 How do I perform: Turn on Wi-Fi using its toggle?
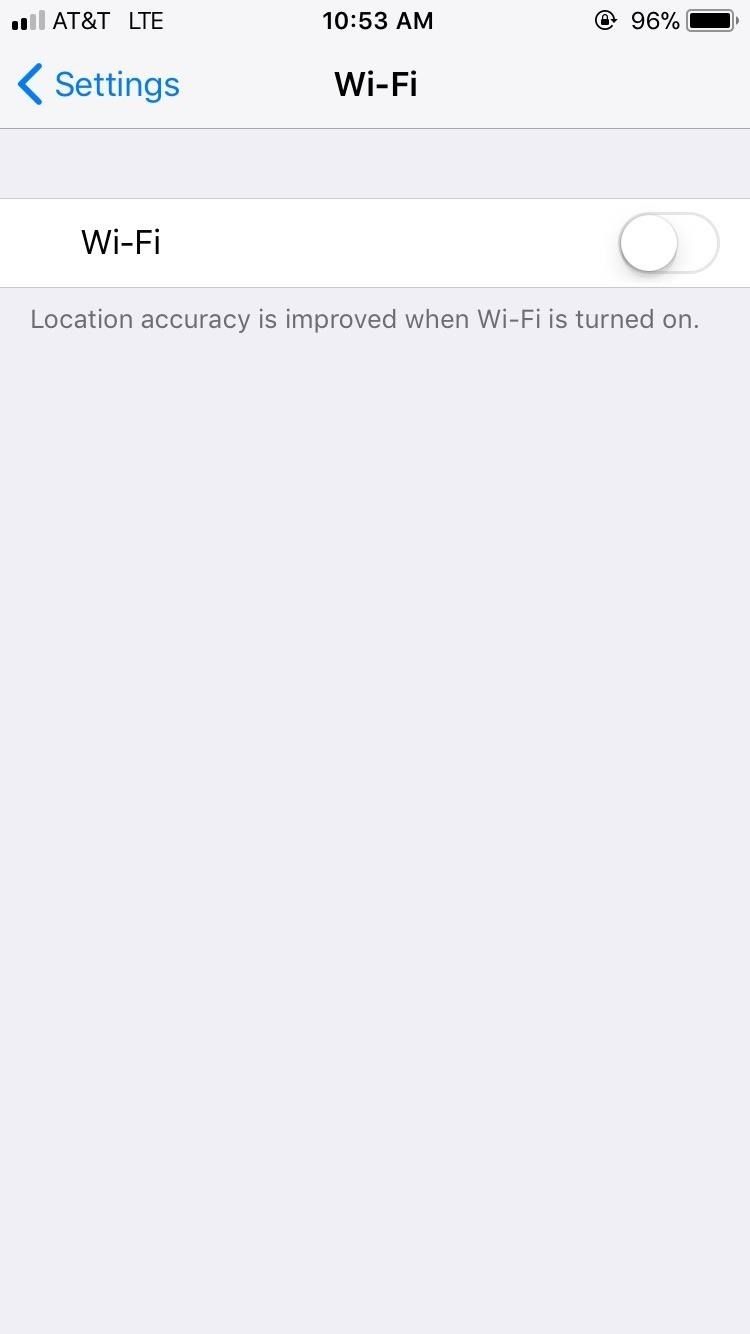(668, 242)
